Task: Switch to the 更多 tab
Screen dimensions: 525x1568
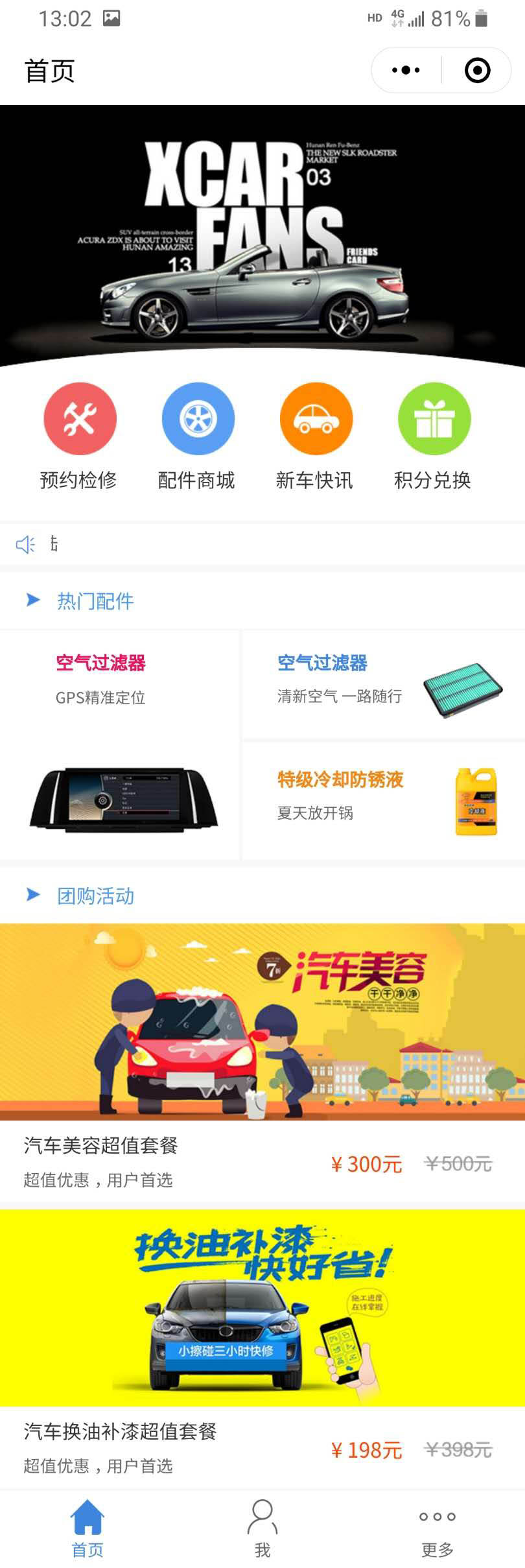Action: click(437, 1529)
